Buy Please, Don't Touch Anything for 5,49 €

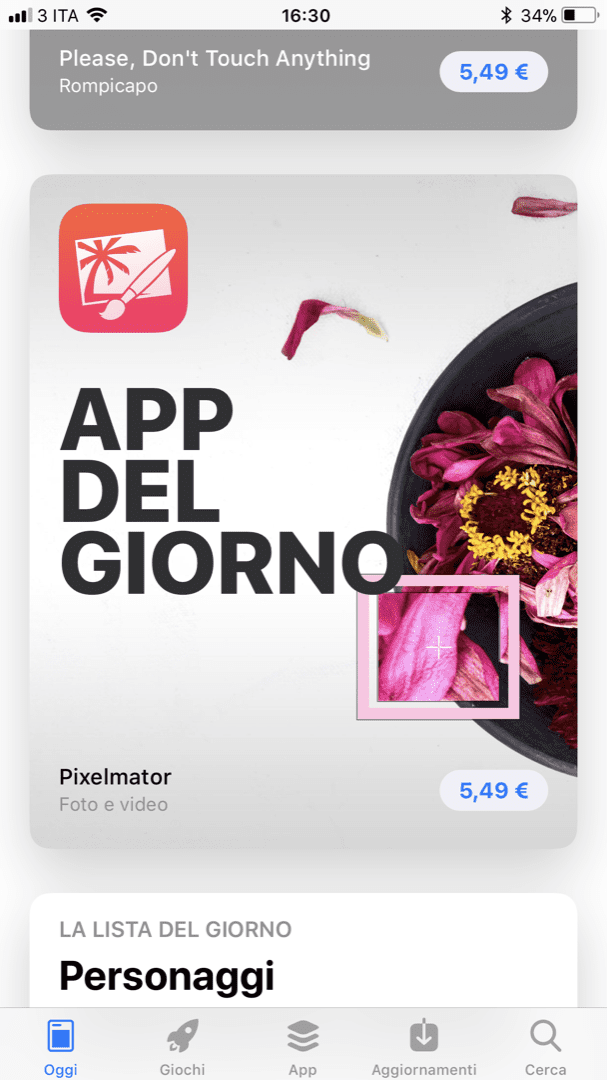pos(493,72)
